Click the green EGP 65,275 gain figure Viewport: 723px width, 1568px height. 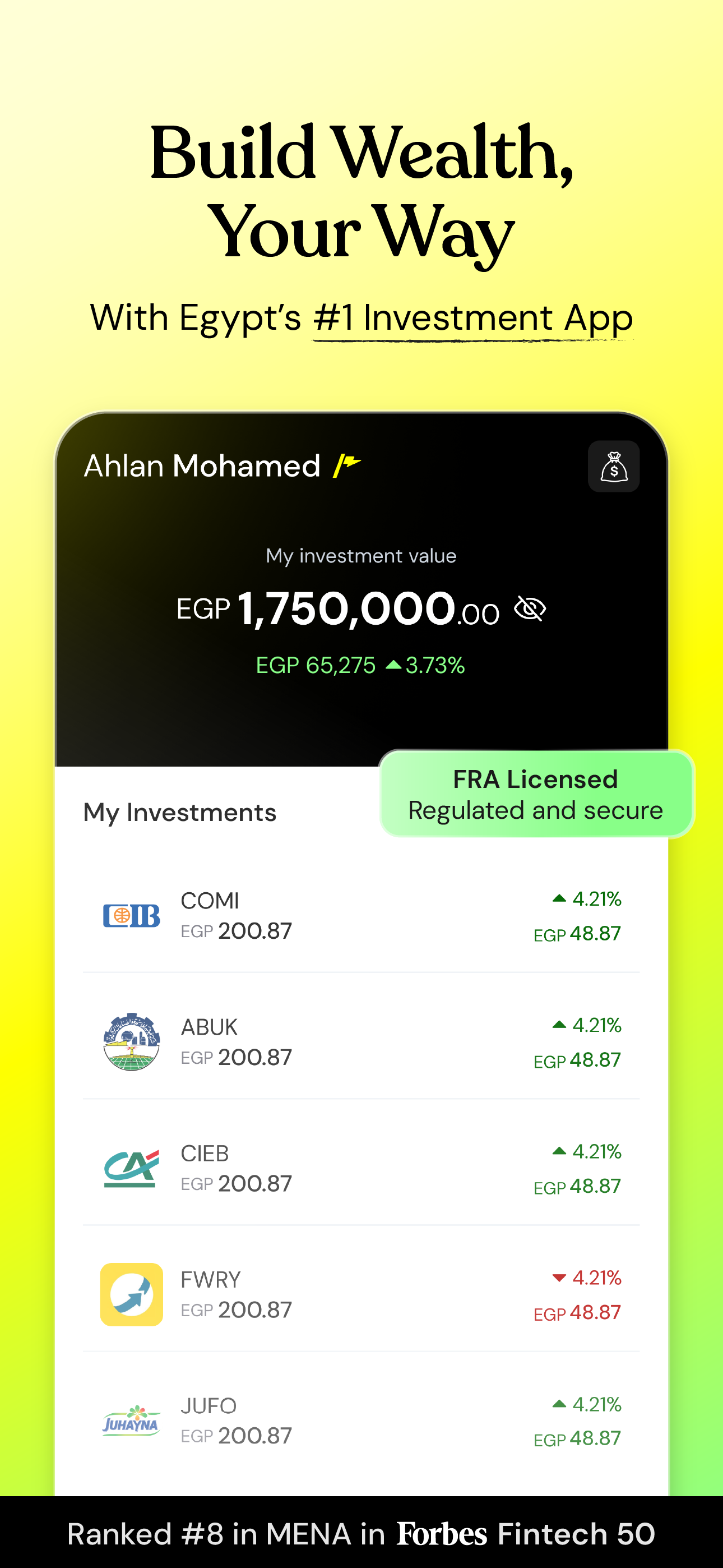click(x=314, y=665)
